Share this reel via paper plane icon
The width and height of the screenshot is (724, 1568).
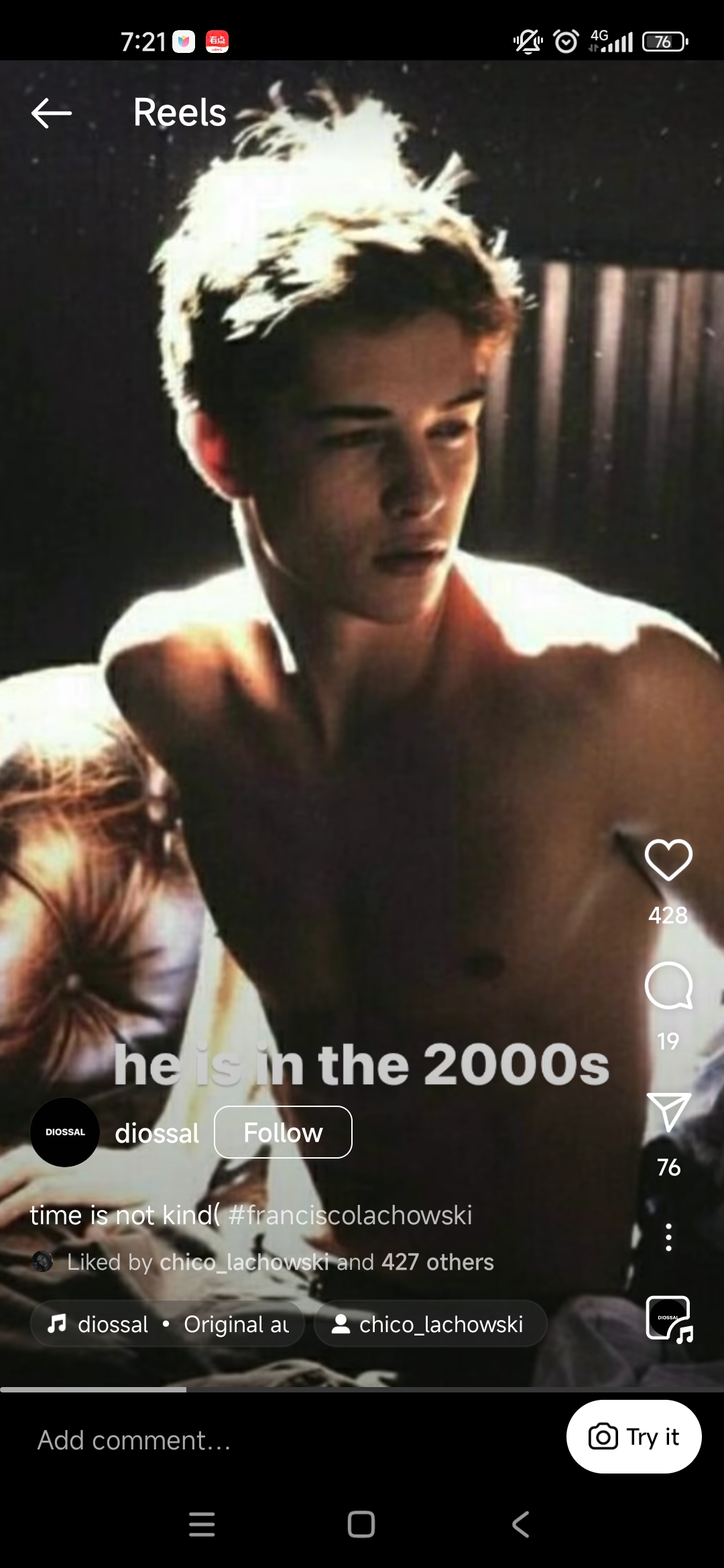[x=668, y=1112]
